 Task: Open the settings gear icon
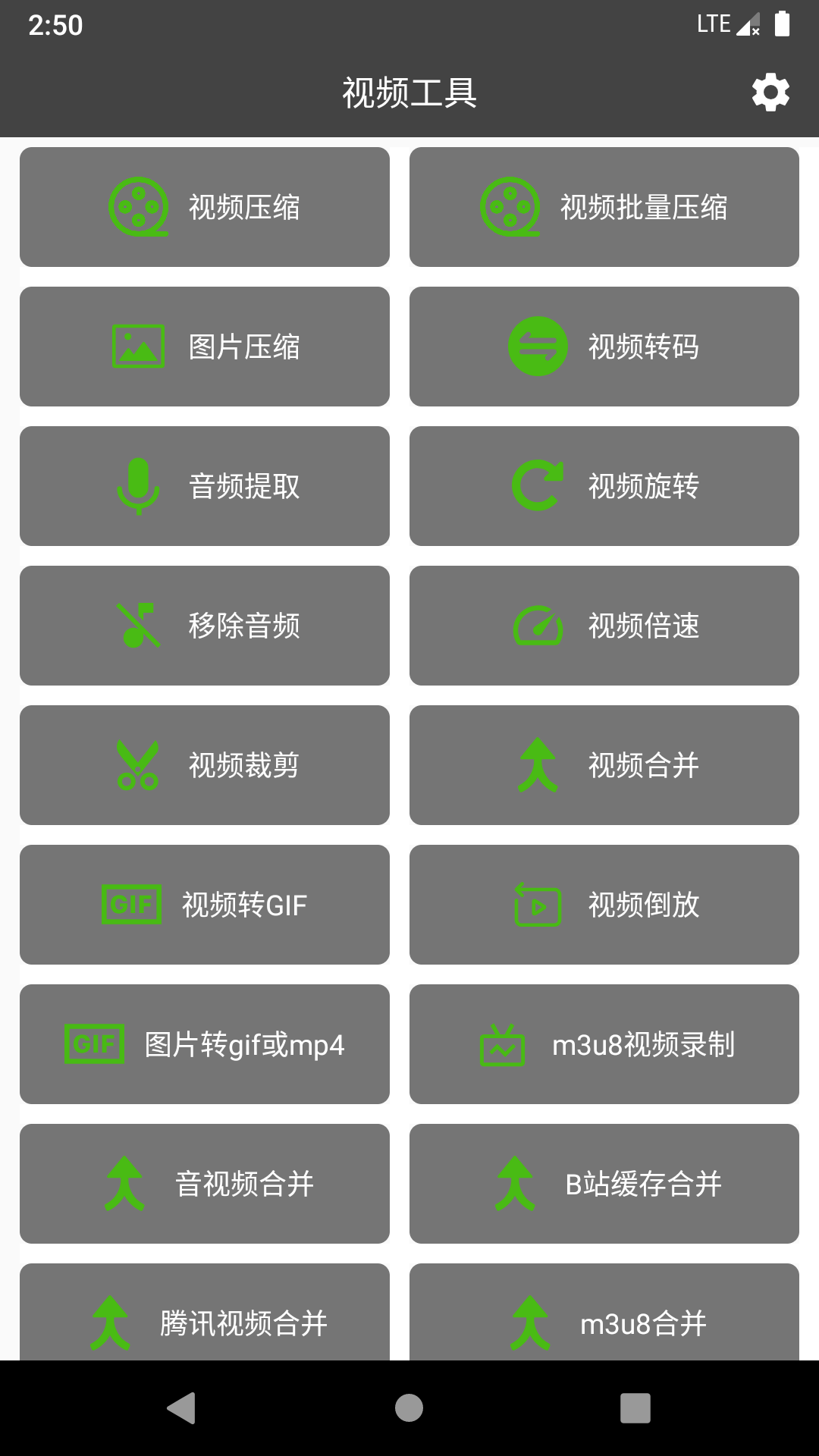click(x=770, y=93)
